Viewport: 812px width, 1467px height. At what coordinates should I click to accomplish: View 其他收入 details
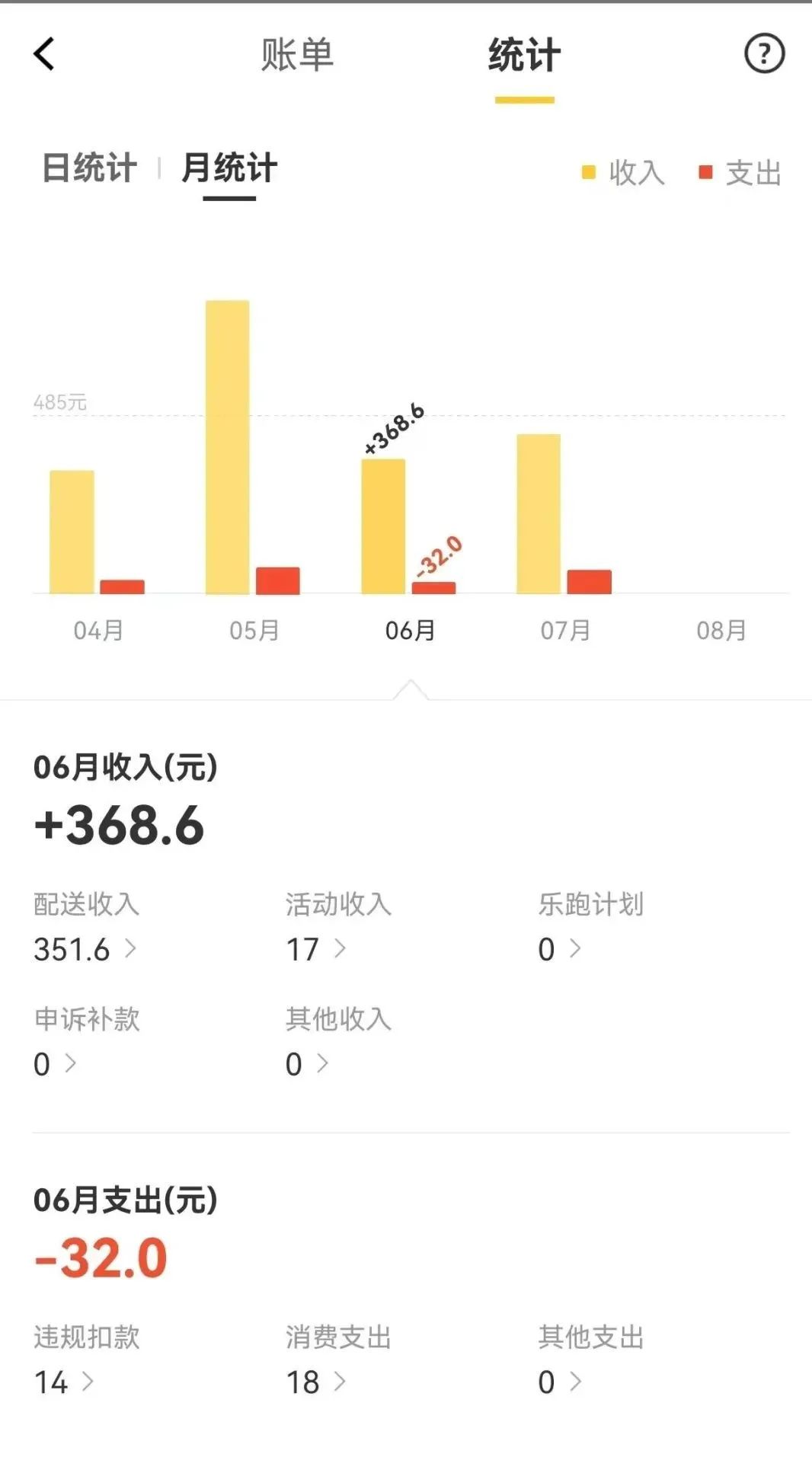(338, 1042)
